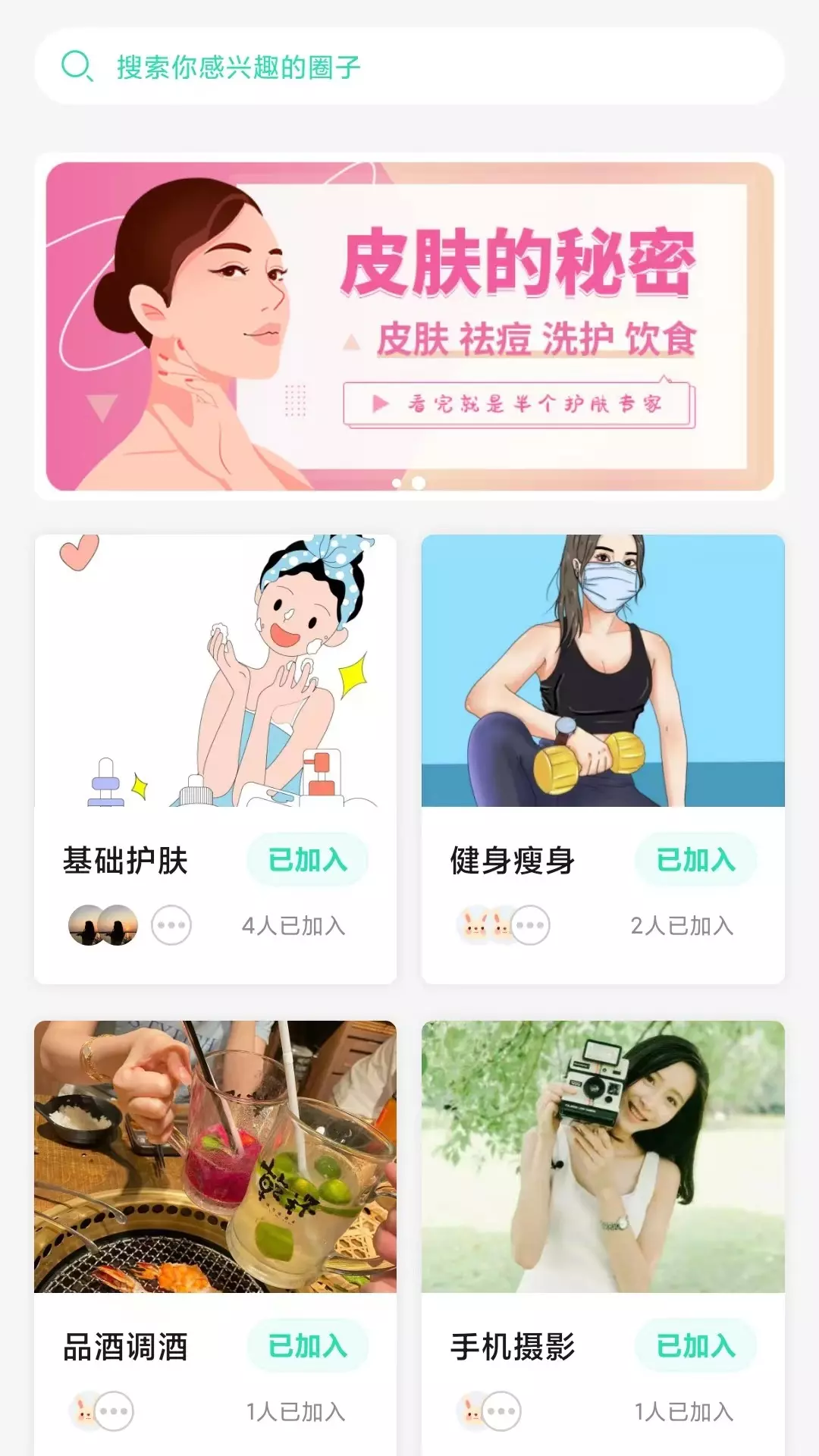Viewport: 819px width, 1456px height.
Task: Open the 手机摄影 circle card
Action: [603, 1238]
